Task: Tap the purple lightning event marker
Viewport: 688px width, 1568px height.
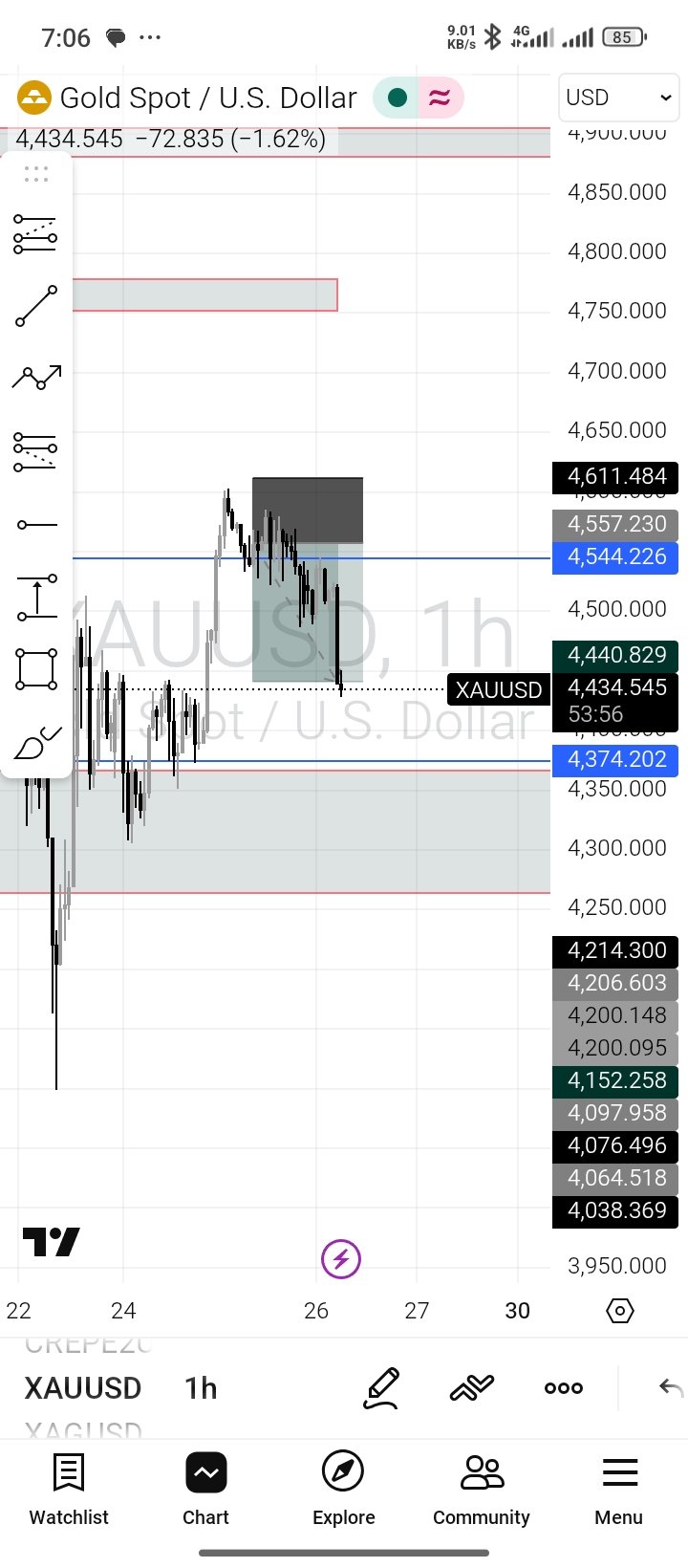Action: click(341, 1258)
